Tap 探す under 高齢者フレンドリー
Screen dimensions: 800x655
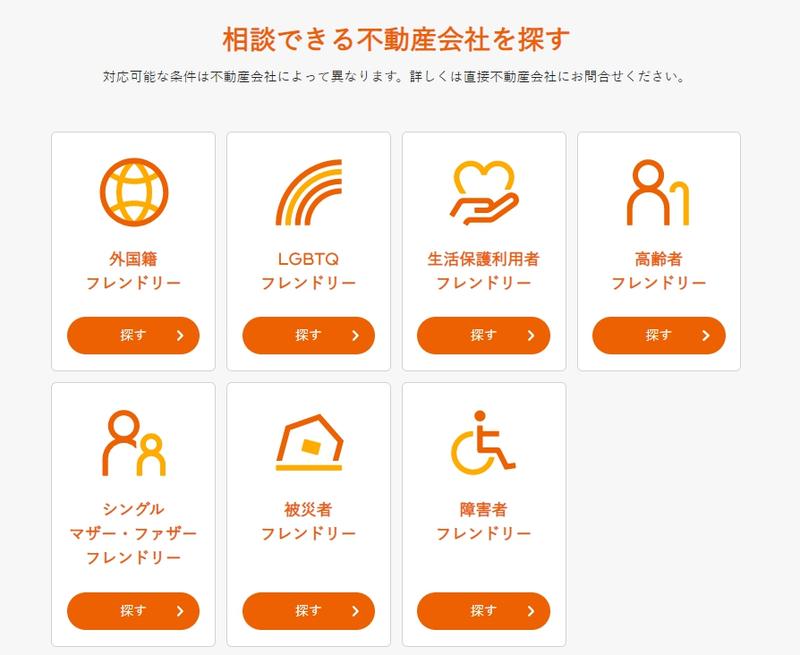(658, 335)
